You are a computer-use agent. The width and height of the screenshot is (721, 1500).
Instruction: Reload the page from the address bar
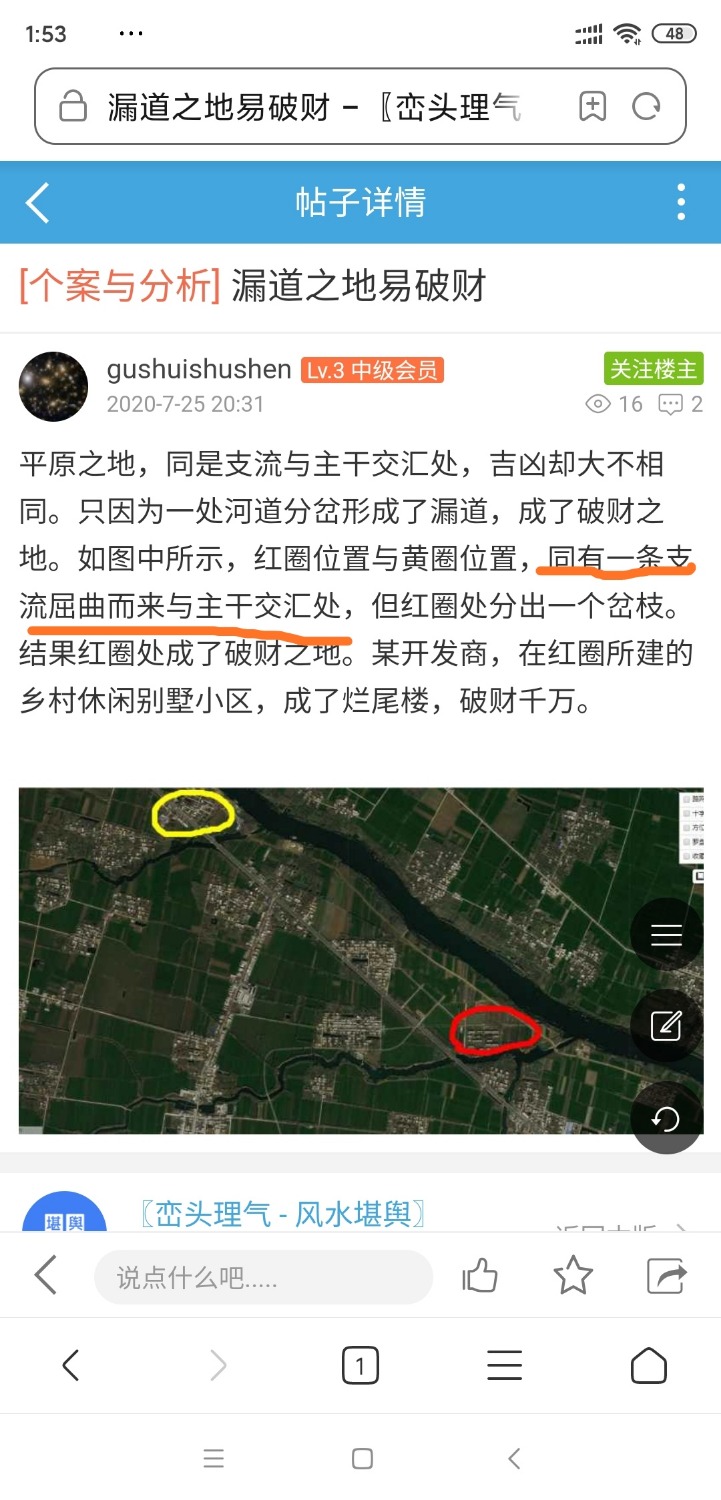pos(646,106)
